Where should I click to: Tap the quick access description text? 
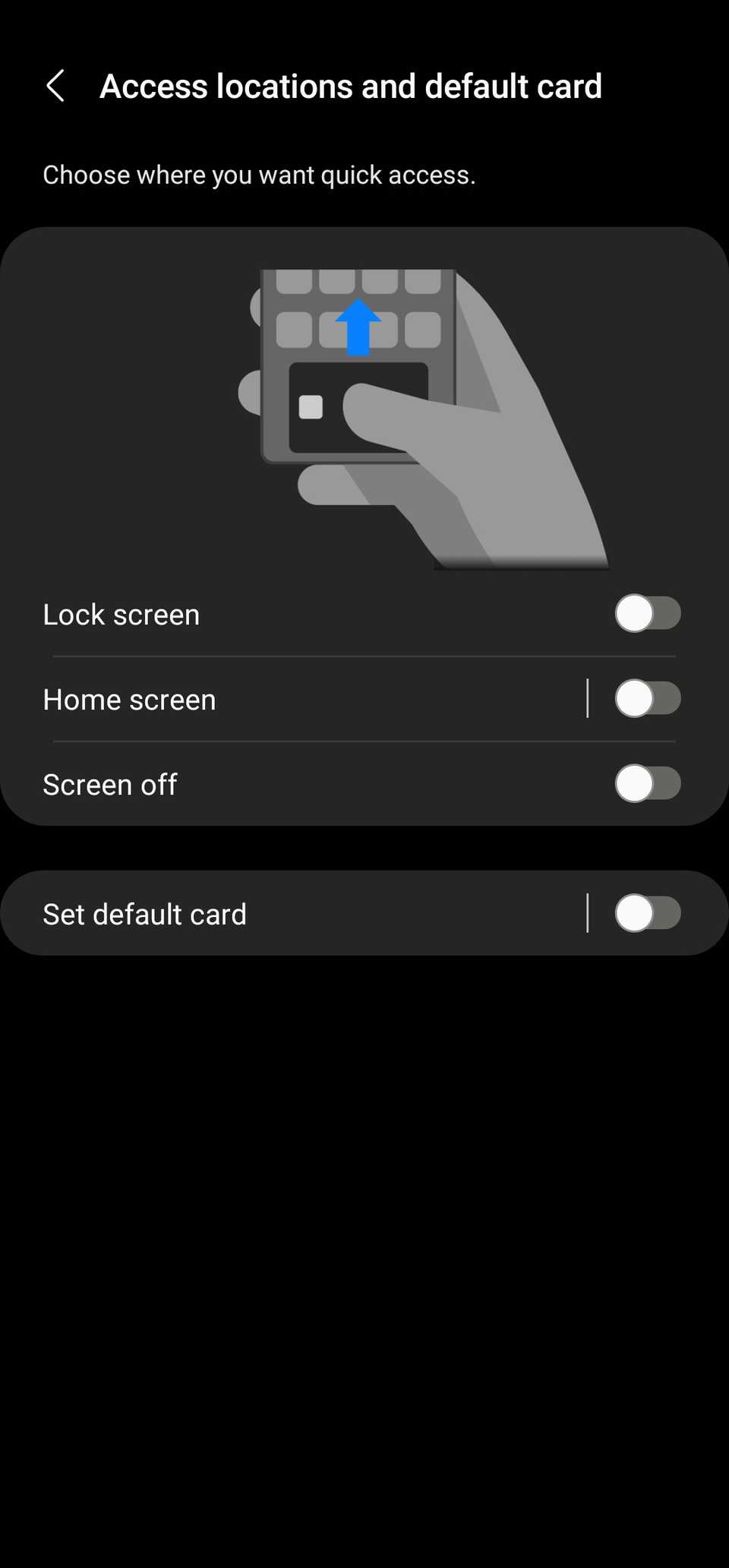(x=260, y=174)
